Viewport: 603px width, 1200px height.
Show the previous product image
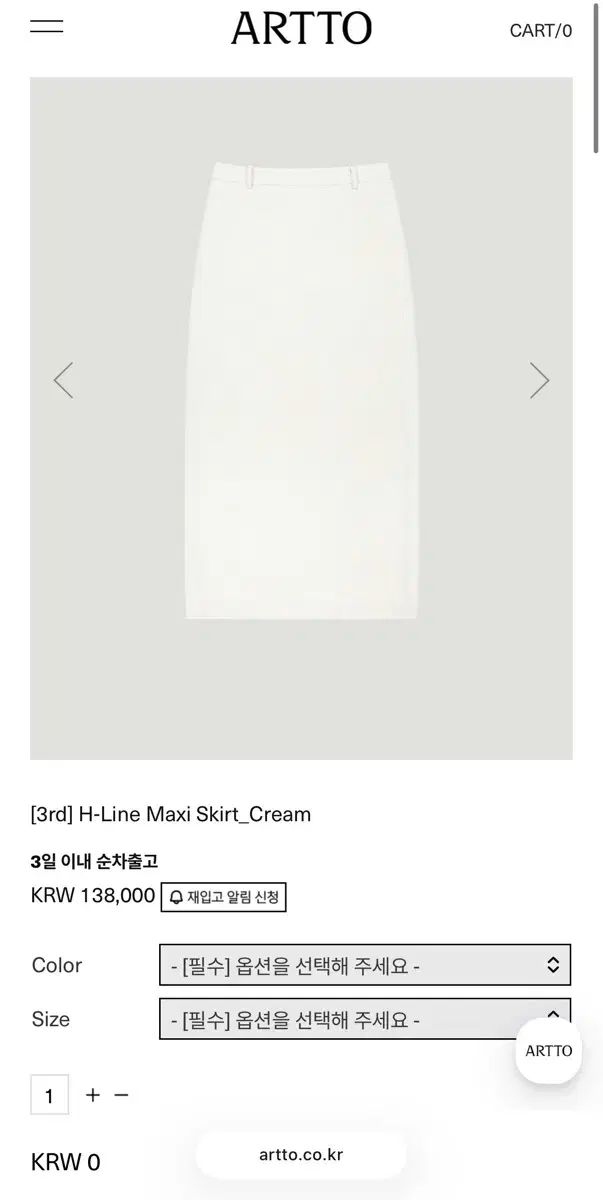point(64,380)
